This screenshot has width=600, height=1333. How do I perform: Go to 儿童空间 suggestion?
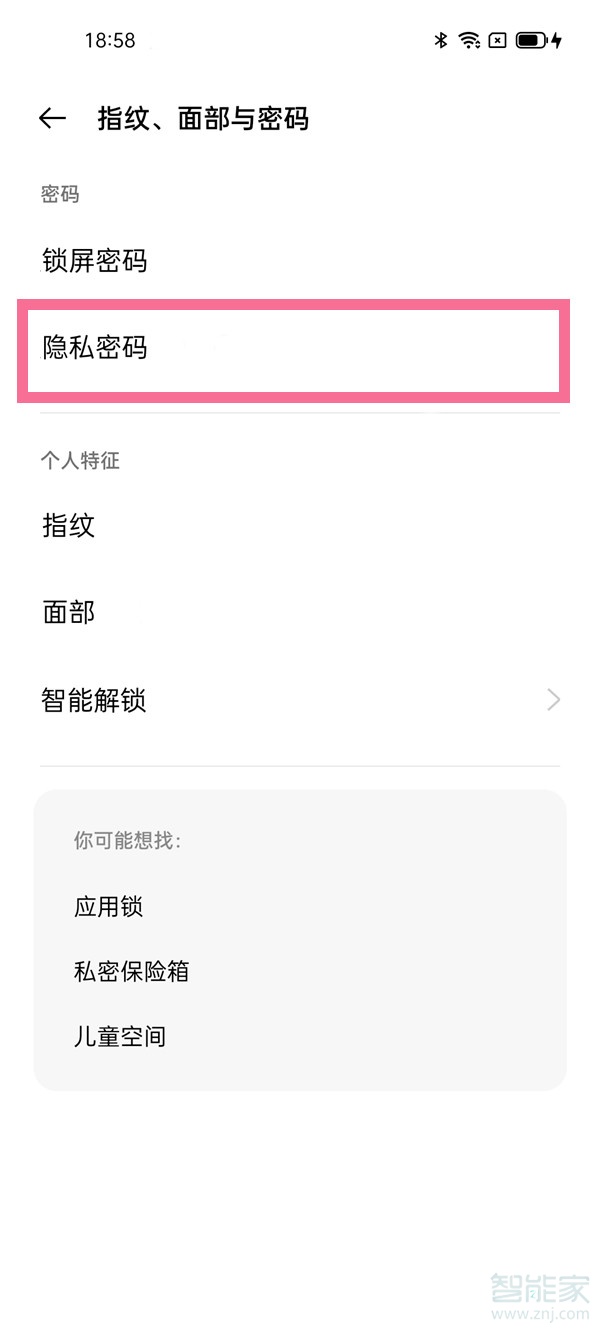pos(120,1036)
